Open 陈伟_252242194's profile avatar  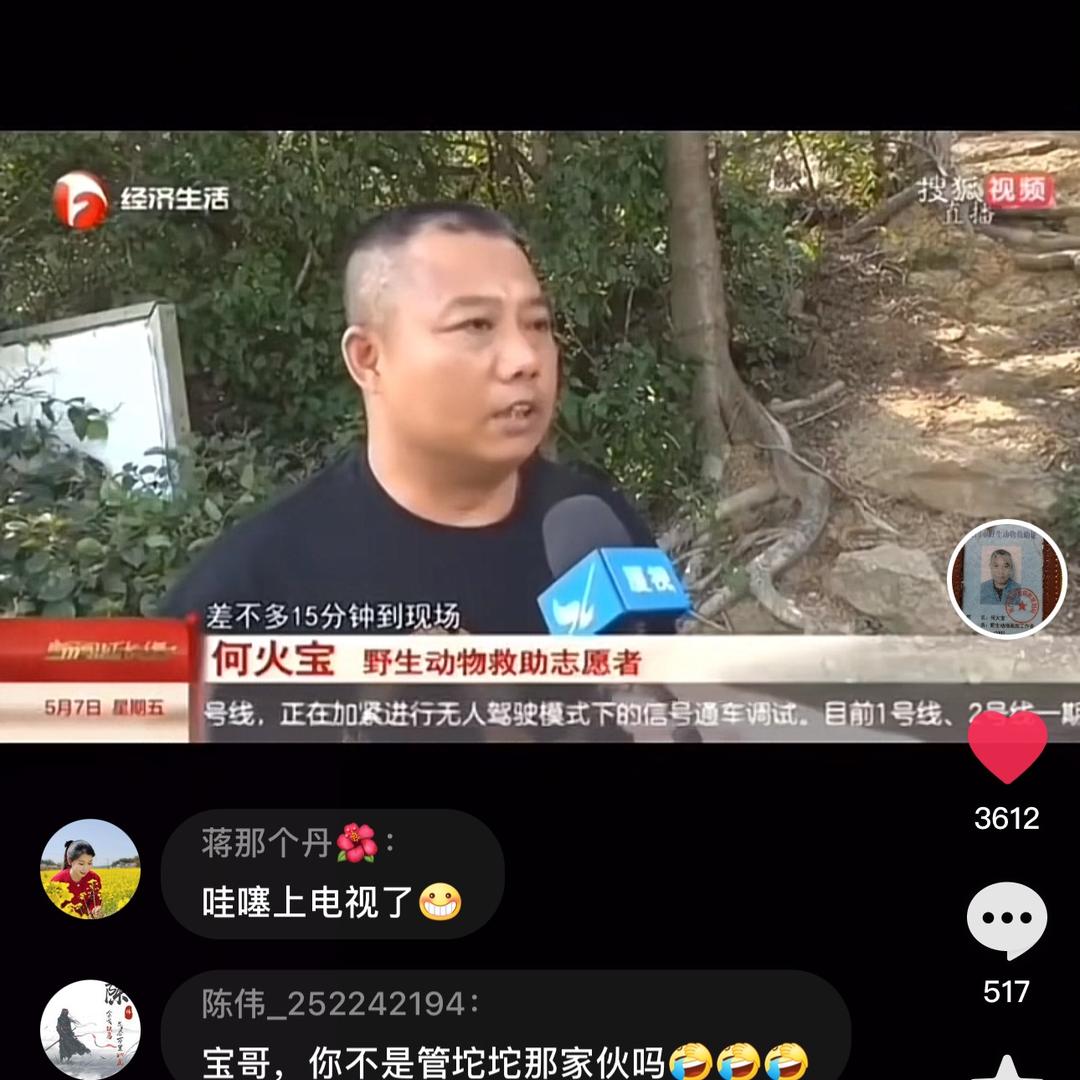pos(90,1028)
